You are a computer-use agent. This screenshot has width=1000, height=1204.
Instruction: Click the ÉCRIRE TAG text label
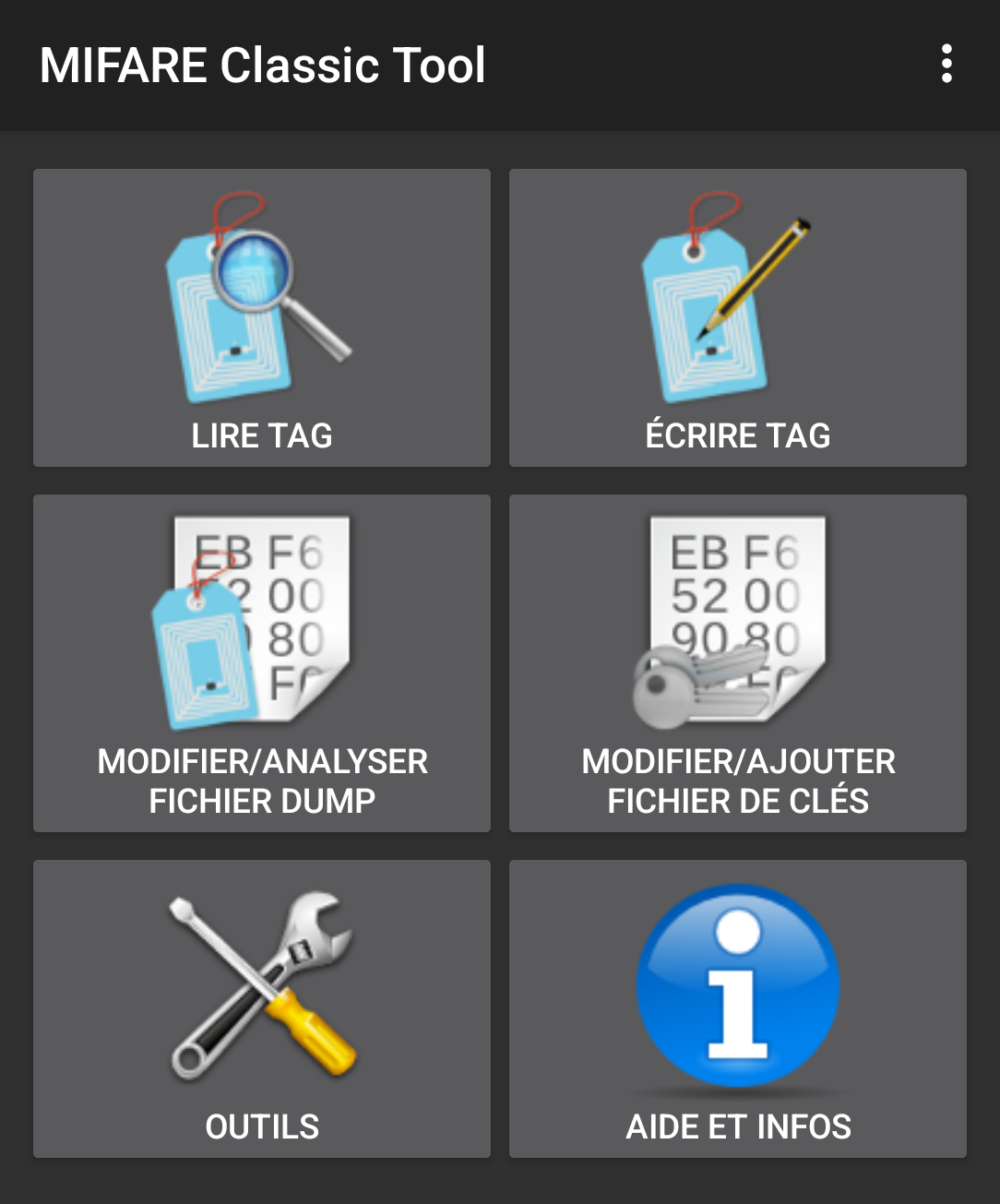737,435
